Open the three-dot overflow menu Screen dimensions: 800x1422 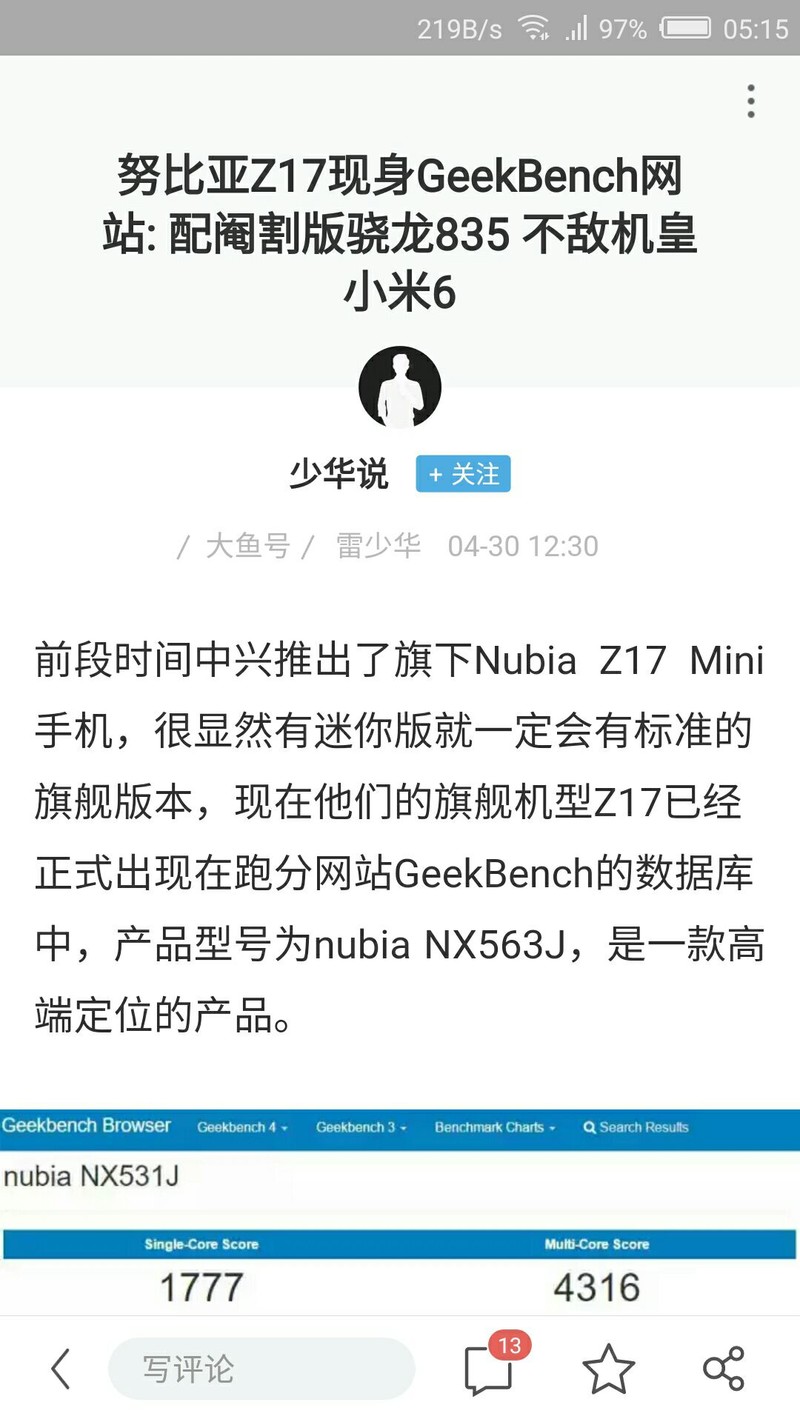coord(751,102)
